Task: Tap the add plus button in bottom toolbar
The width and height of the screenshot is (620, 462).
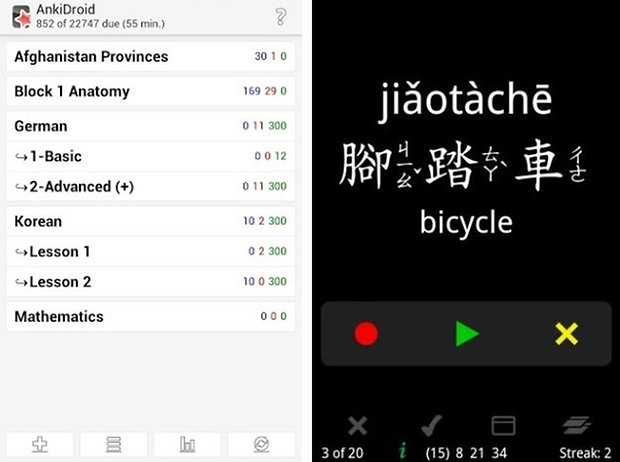Action: (40, 444)
